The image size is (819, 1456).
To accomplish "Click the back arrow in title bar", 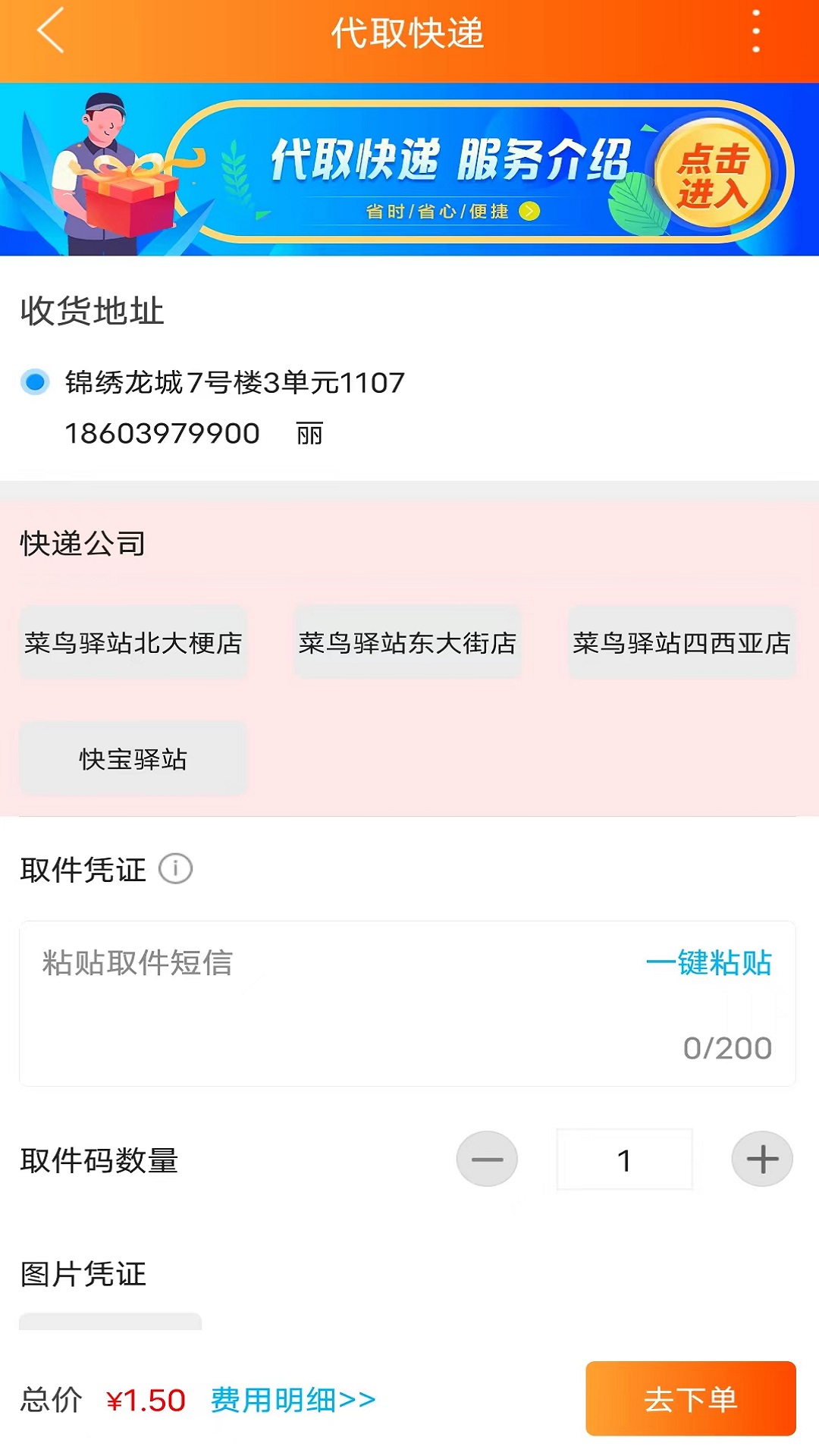I will click(48, 32).
